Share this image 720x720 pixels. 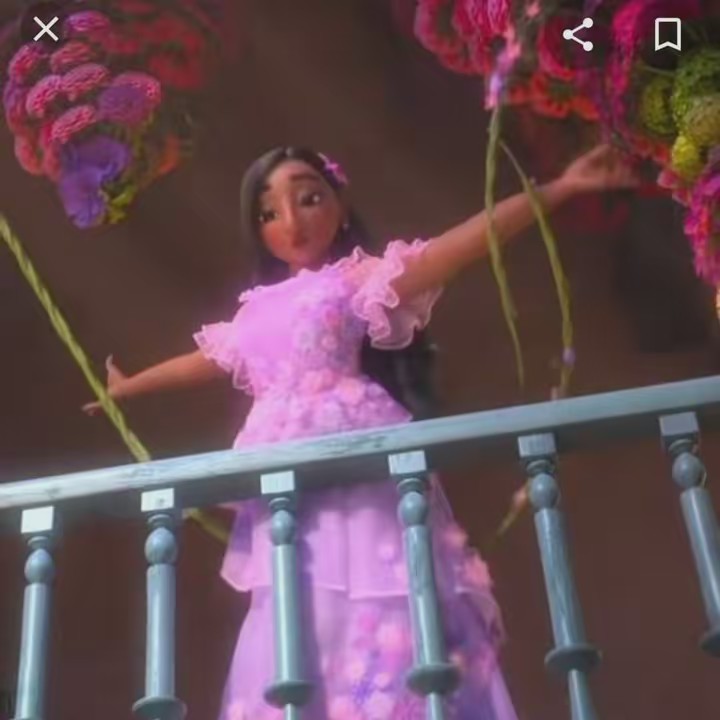[x=578, y=35]
